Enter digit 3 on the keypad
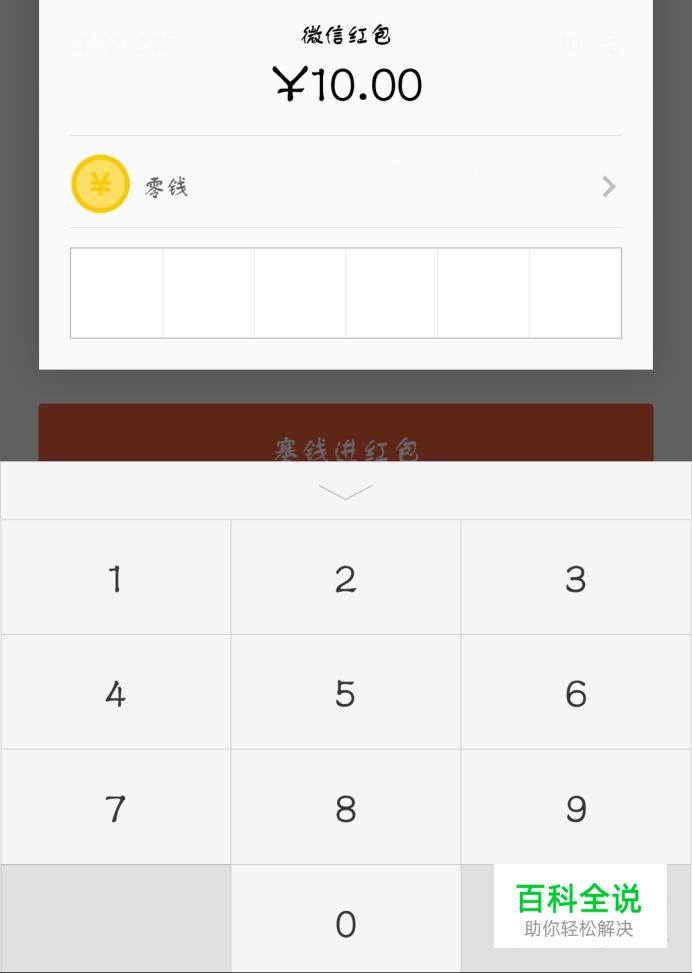The image size is (692, 973). 577,578
